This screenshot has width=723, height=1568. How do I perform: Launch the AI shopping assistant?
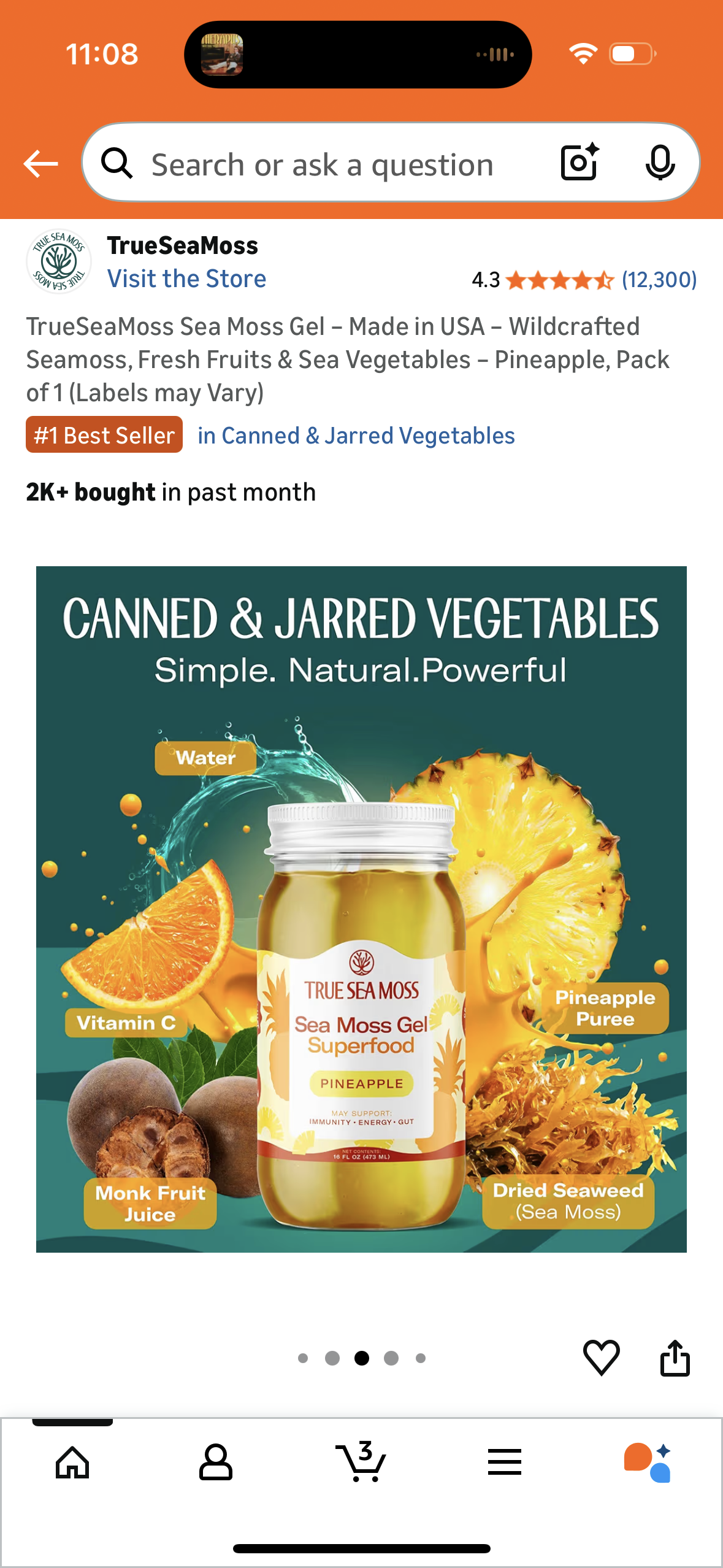[648, 1462]
